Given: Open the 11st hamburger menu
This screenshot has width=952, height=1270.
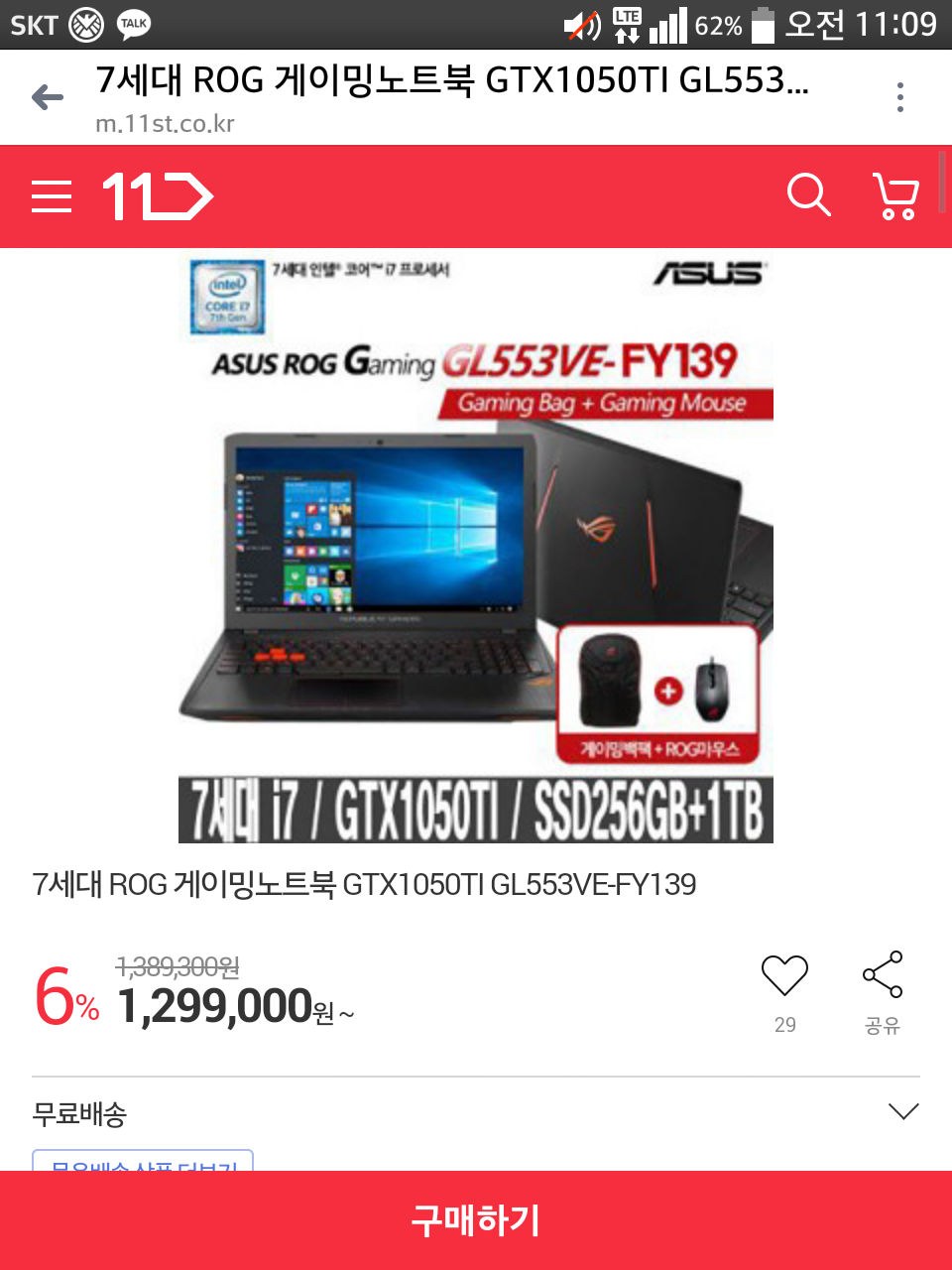Looking at the screenshot, I should click(52, 196).
